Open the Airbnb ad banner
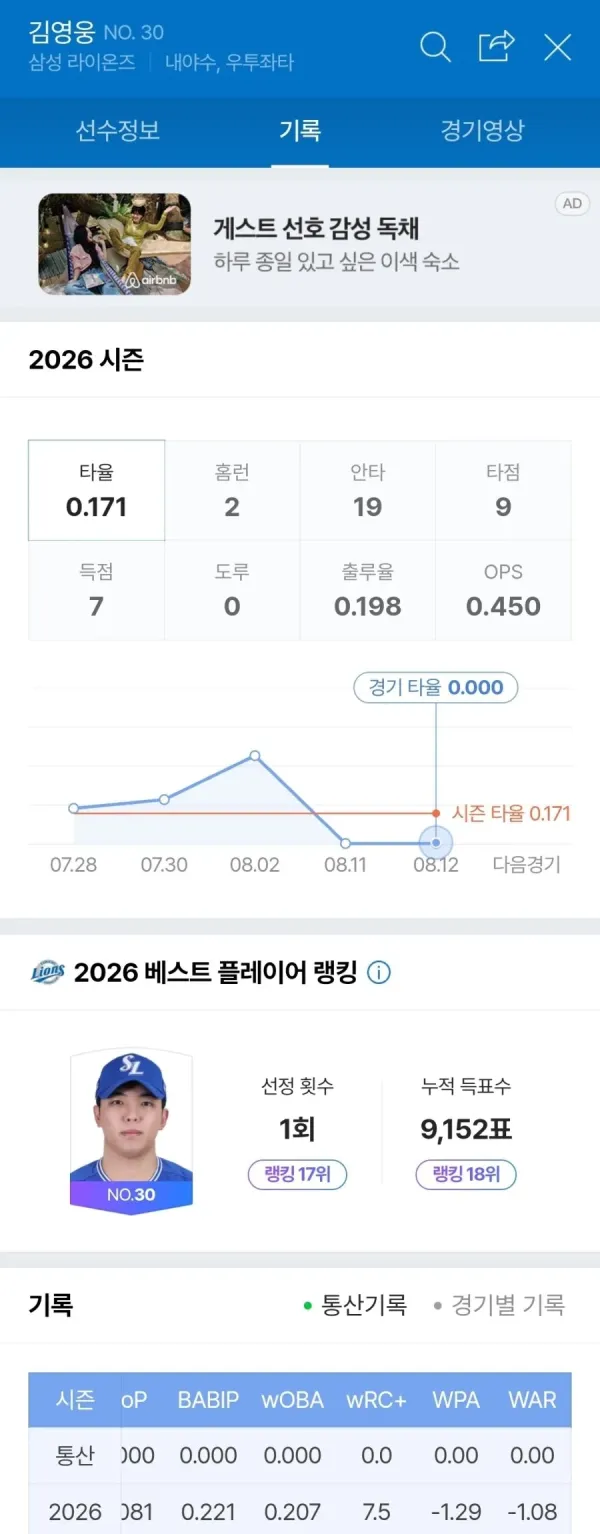The width and height of the screenshot is (600, 1534). 300,244
